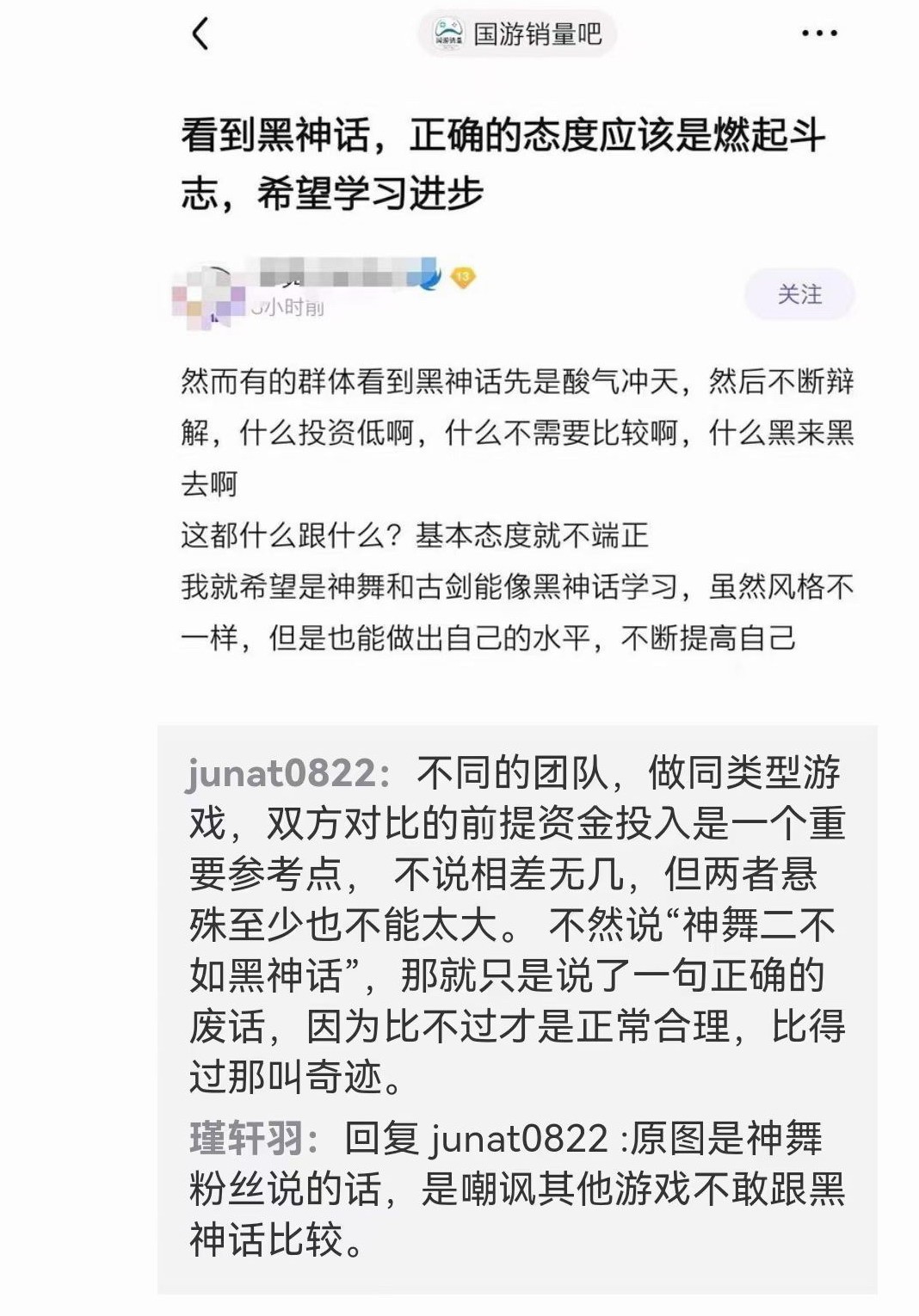Open the 国游销量吧 forum chip
This screenshot has height=1316, width=919.
click(517, 34)
